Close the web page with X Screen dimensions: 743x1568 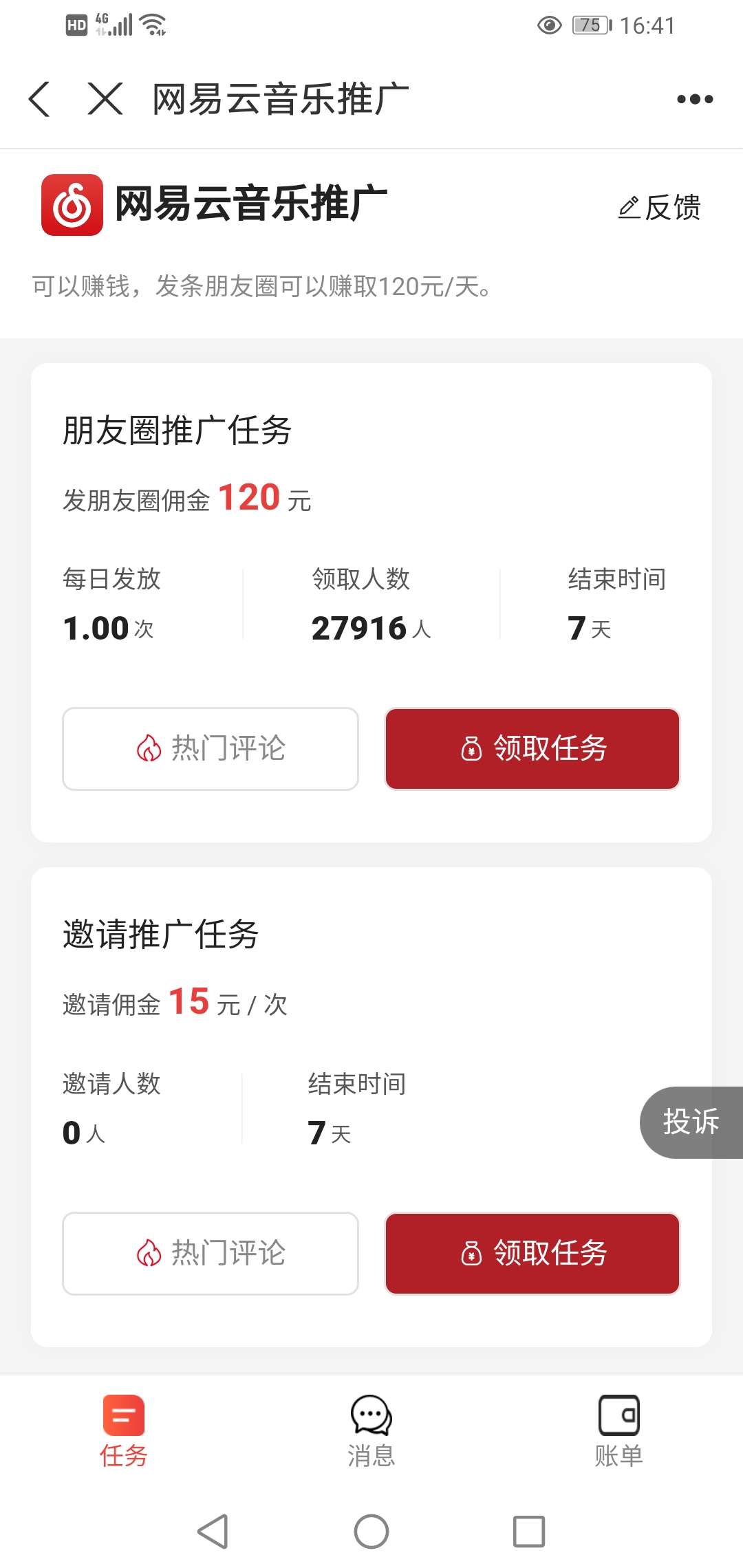105,98
